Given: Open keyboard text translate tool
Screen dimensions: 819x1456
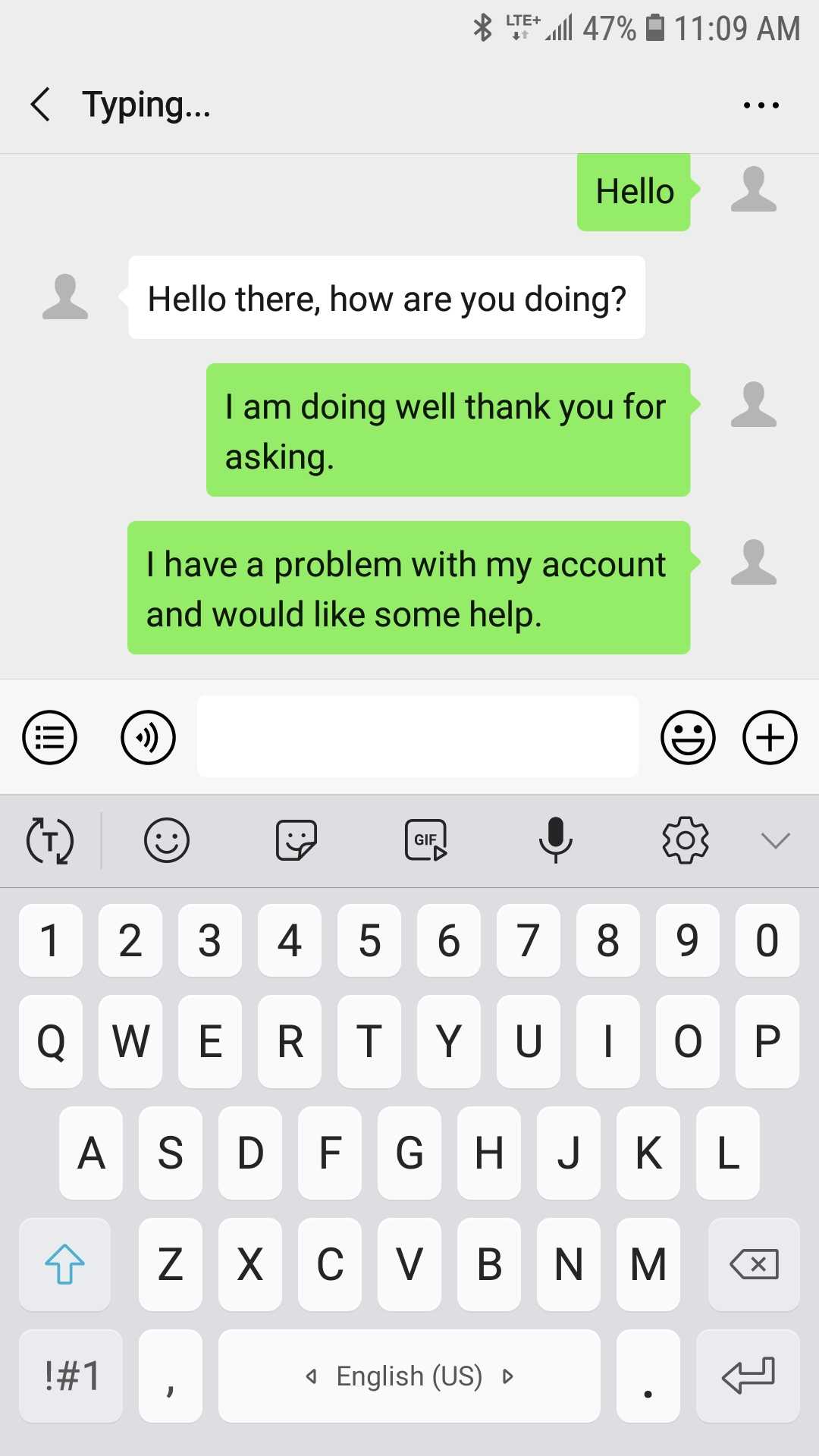Looking at the screenshot, I should (50, 840).
